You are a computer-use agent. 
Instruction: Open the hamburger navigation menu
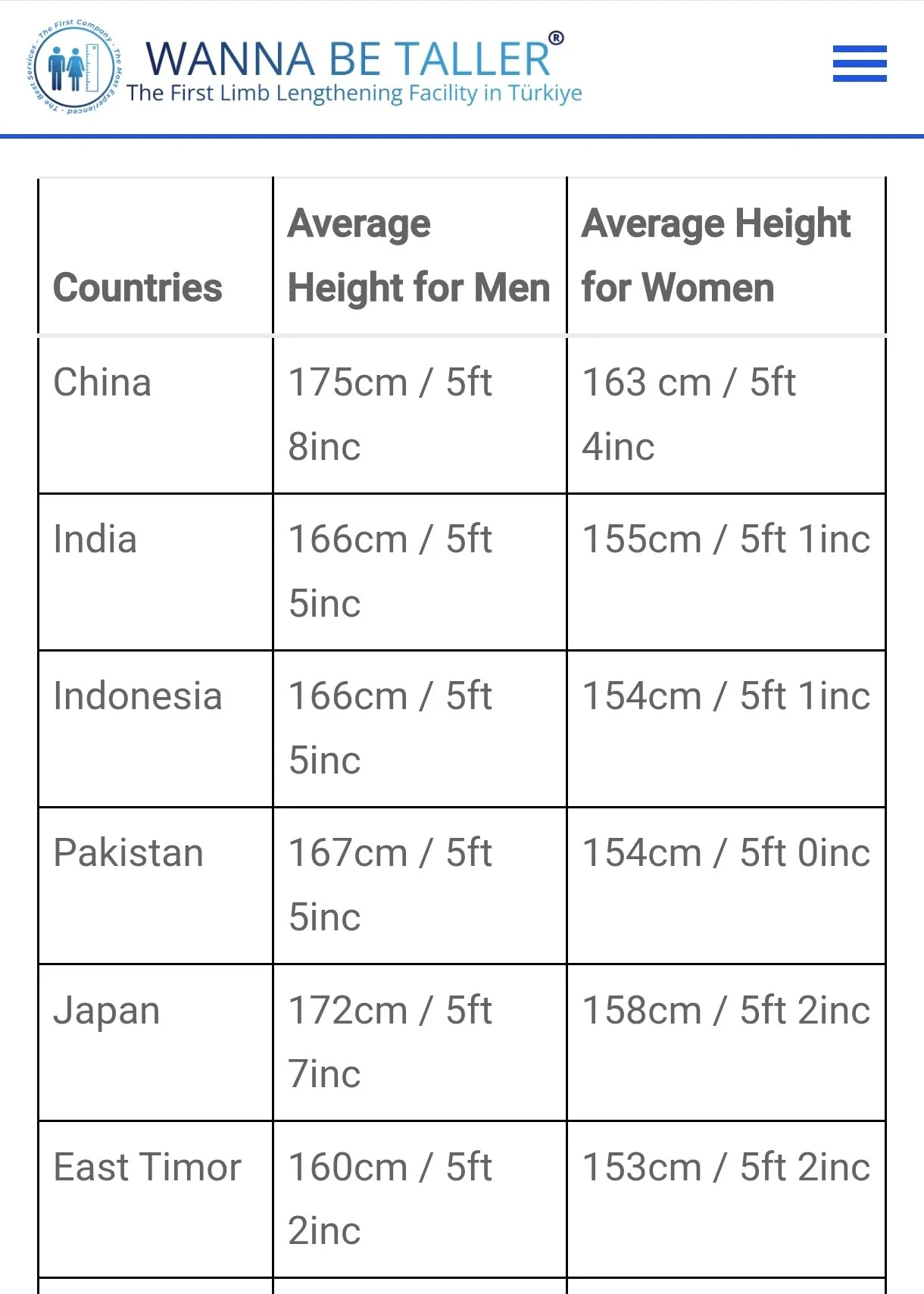click(860, 64)
